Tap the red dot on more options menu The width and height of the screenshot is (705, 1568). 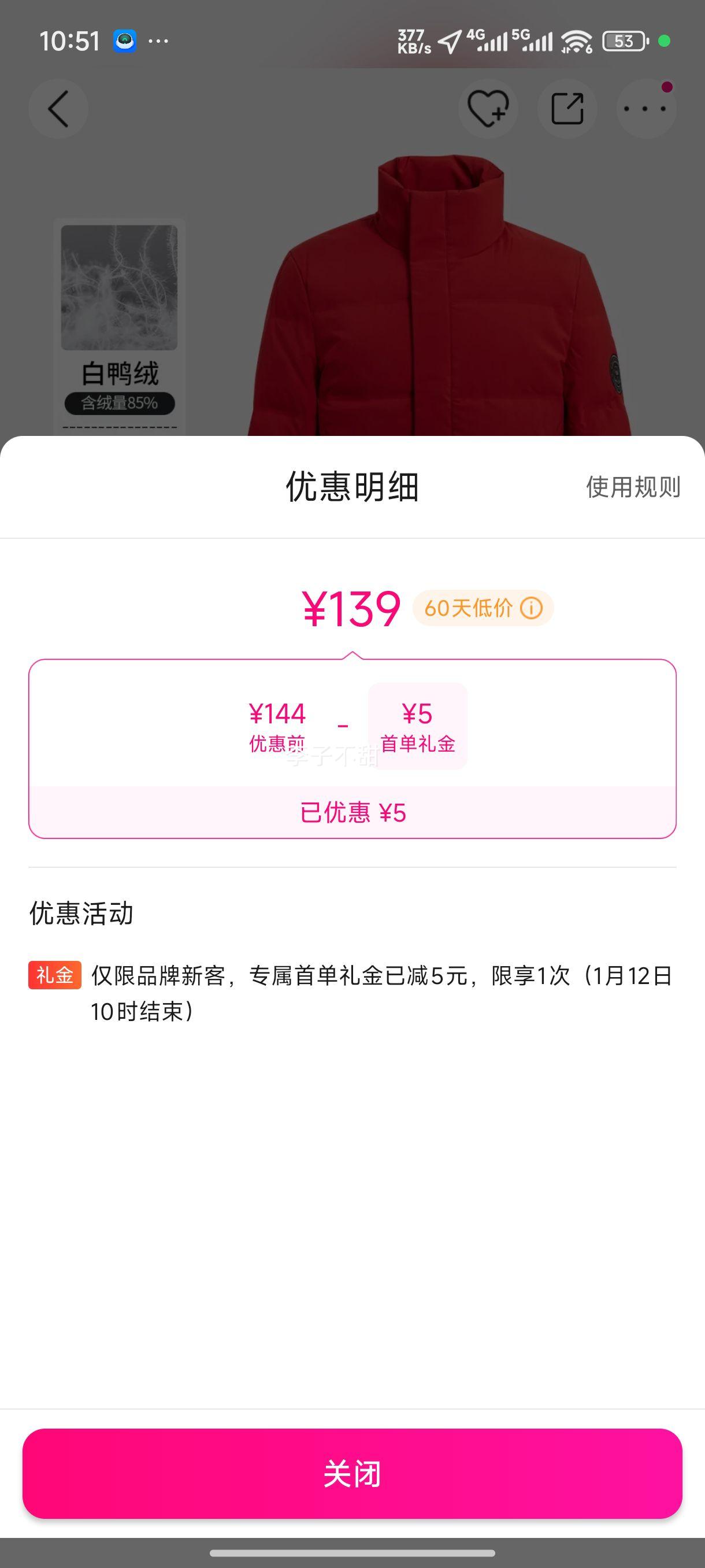pos(668,87)
